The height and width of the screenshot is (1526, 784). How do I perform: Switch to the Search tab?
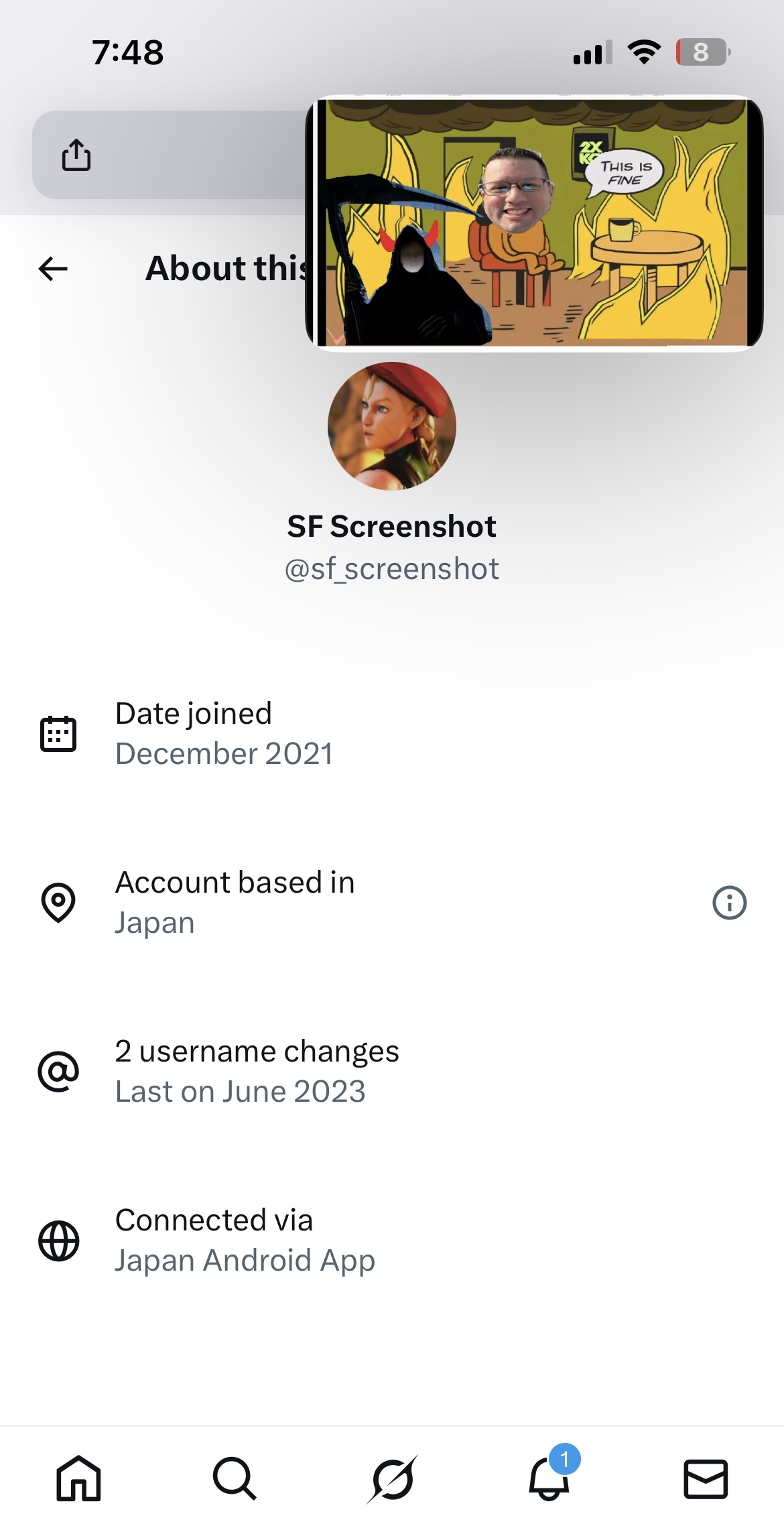coord(235,1478)
